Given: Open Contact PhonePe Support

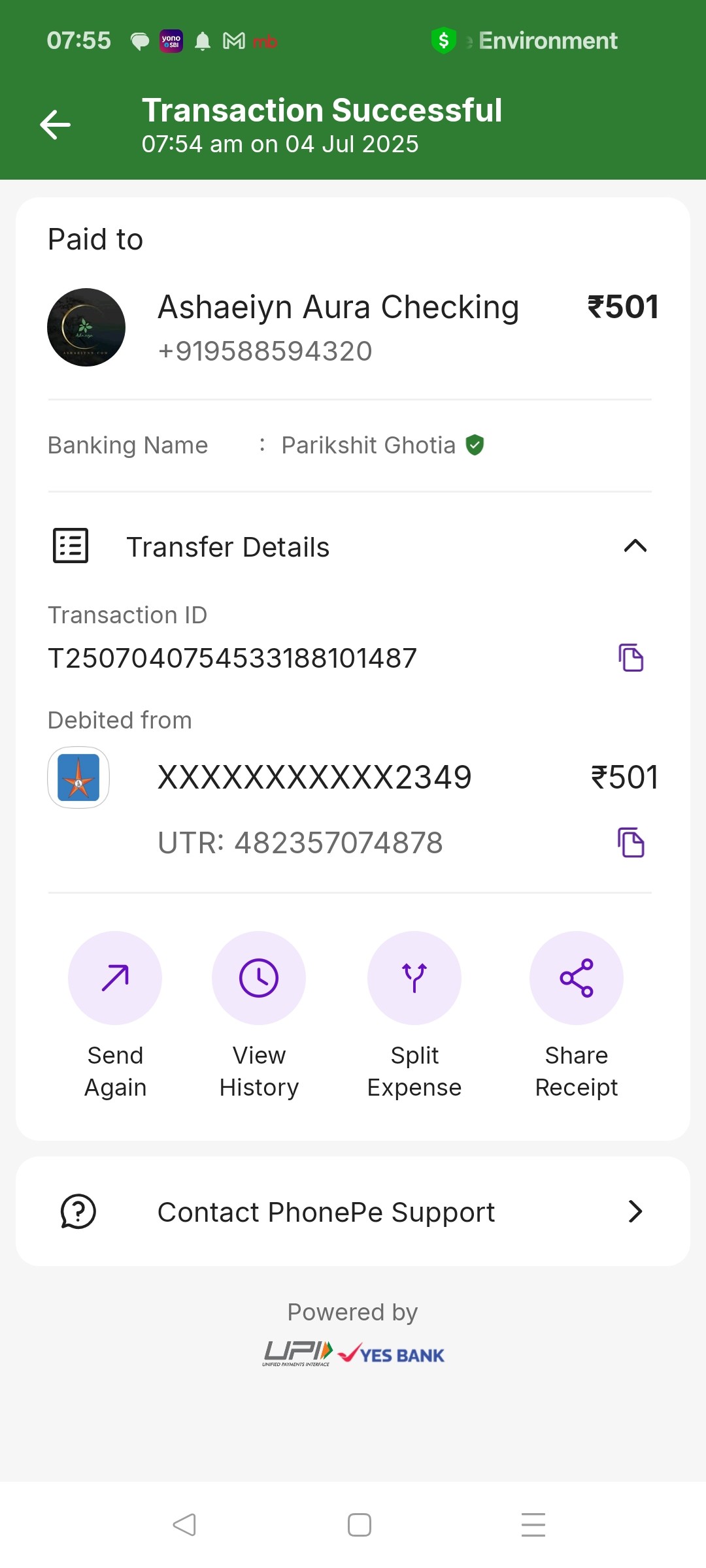Looking at the screenshot, I should tap(353, 1211).
